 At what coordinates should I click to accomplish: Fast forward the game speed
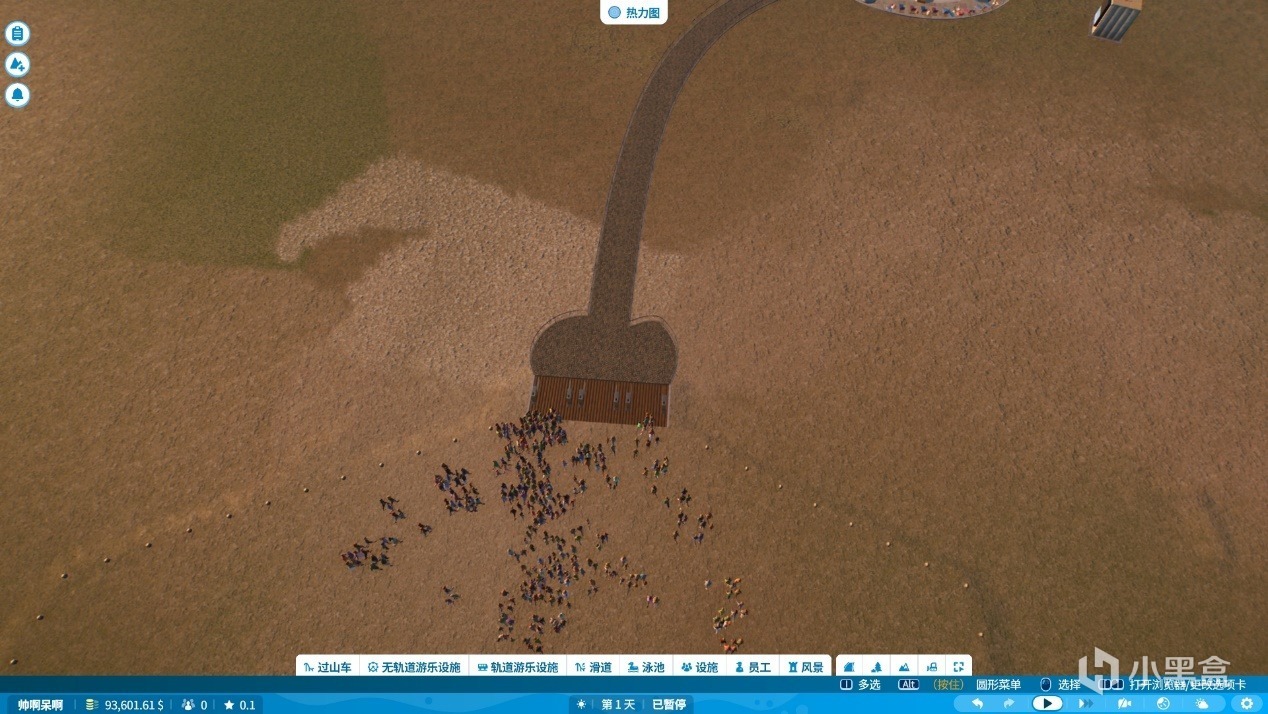click(1087, 704)
